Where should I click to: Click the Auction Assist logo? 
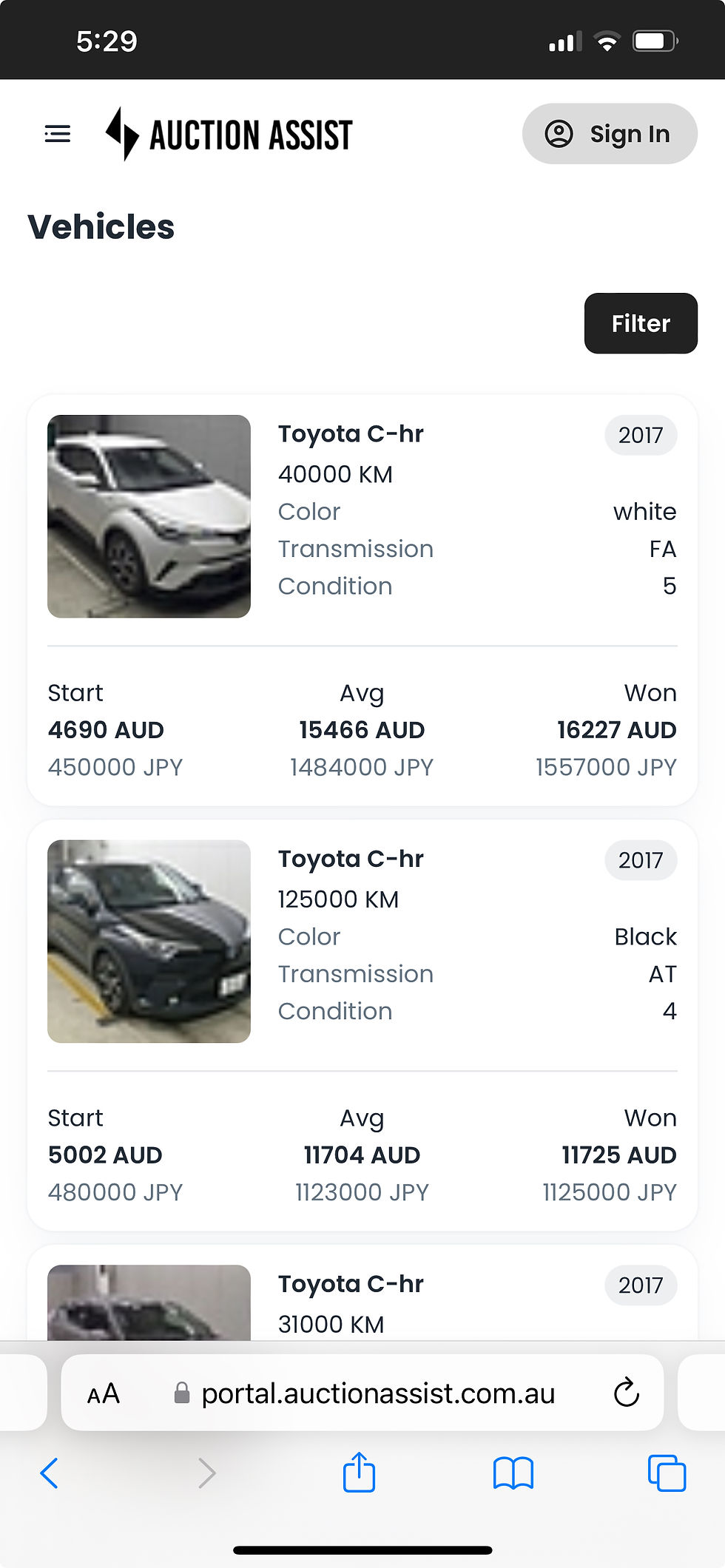pyautogui.click(x=229, y=133)
